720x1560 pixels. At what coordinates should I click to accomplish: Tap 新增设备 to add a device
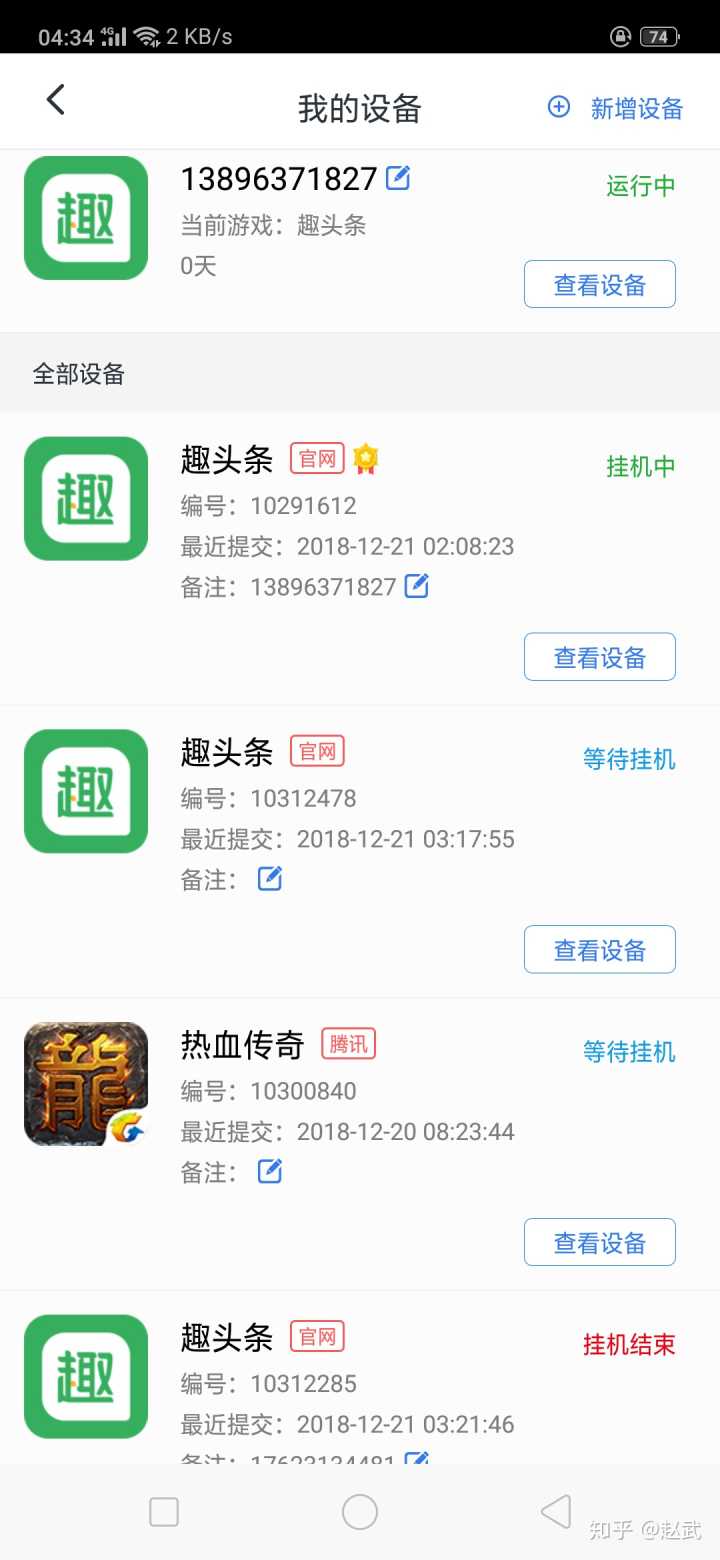pos(616,108)
